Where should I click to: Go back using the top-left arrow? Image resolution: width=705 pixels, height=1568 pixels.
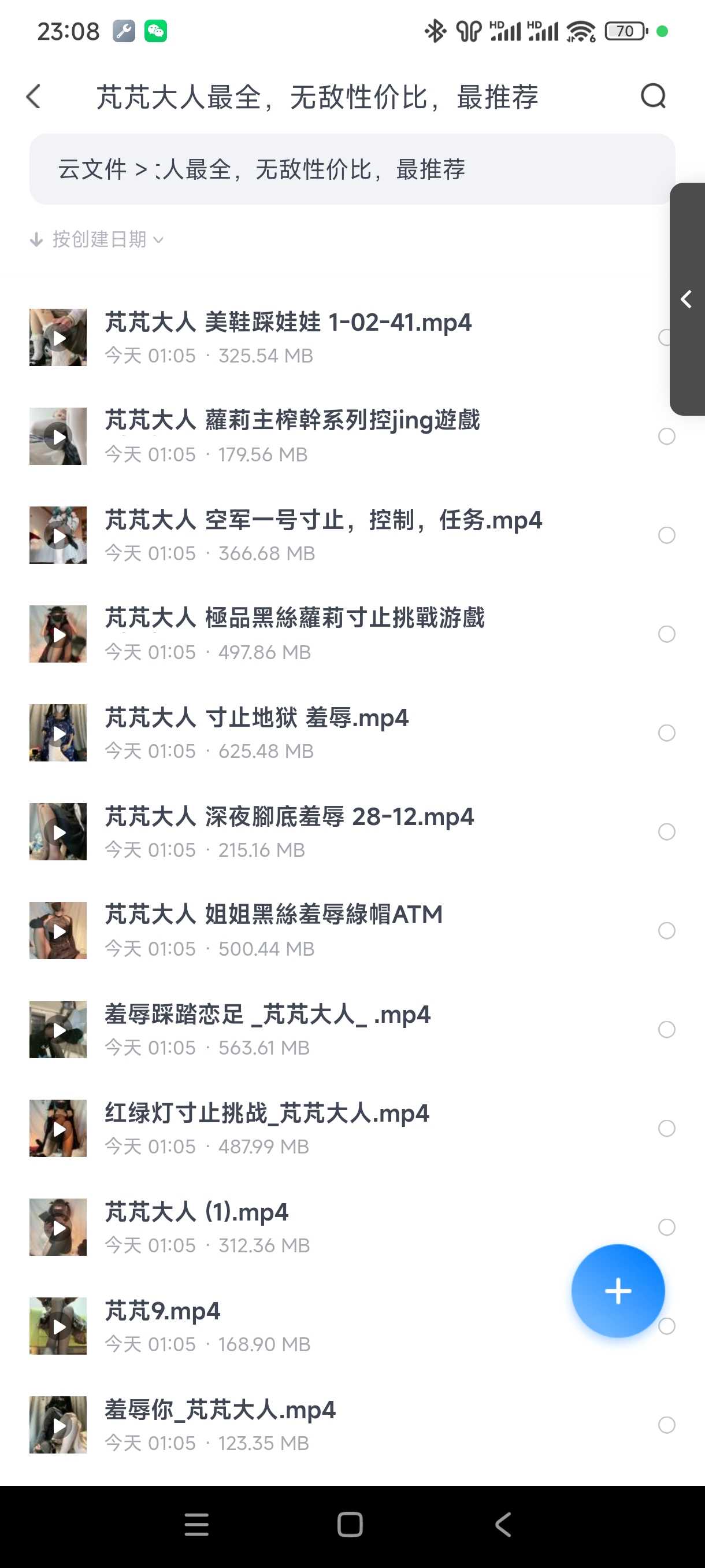click(34, 97)
